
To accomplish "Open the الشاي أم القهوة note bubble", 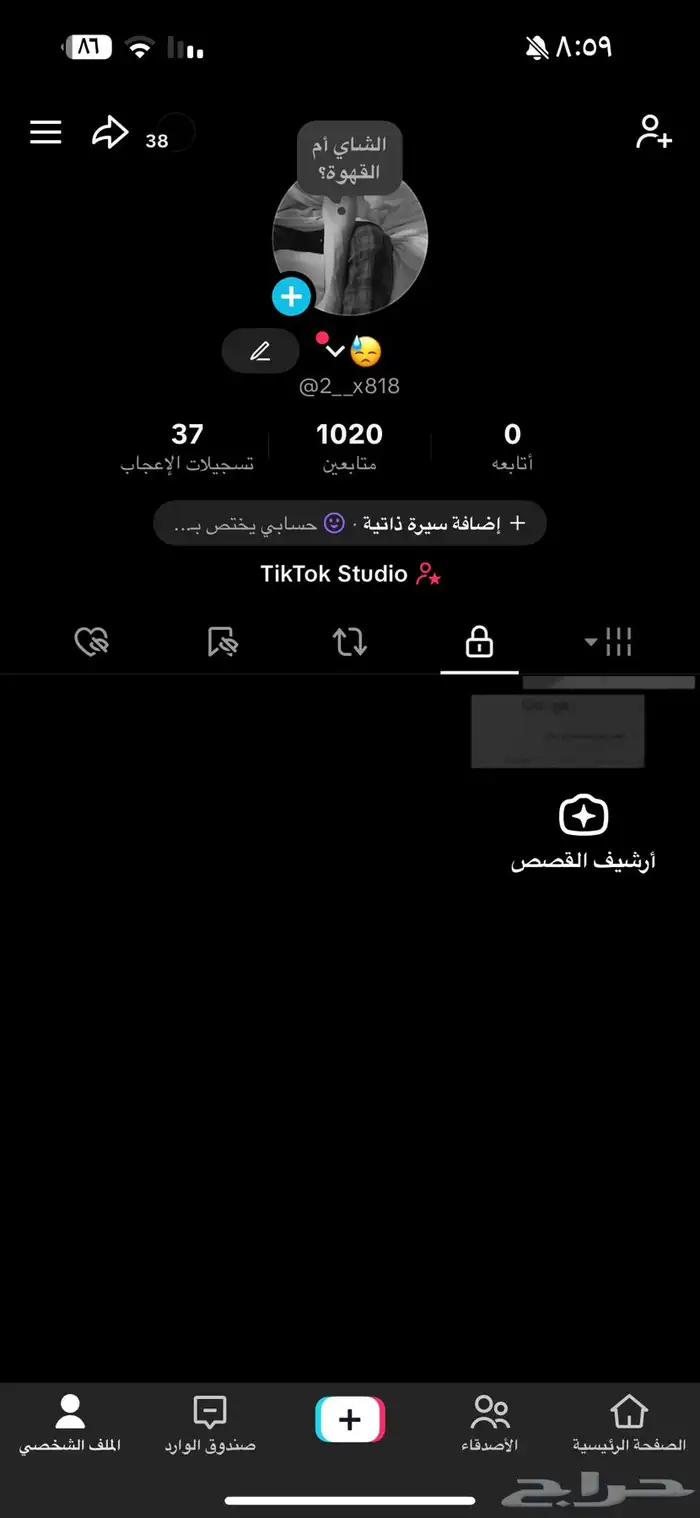I will 350,157.
